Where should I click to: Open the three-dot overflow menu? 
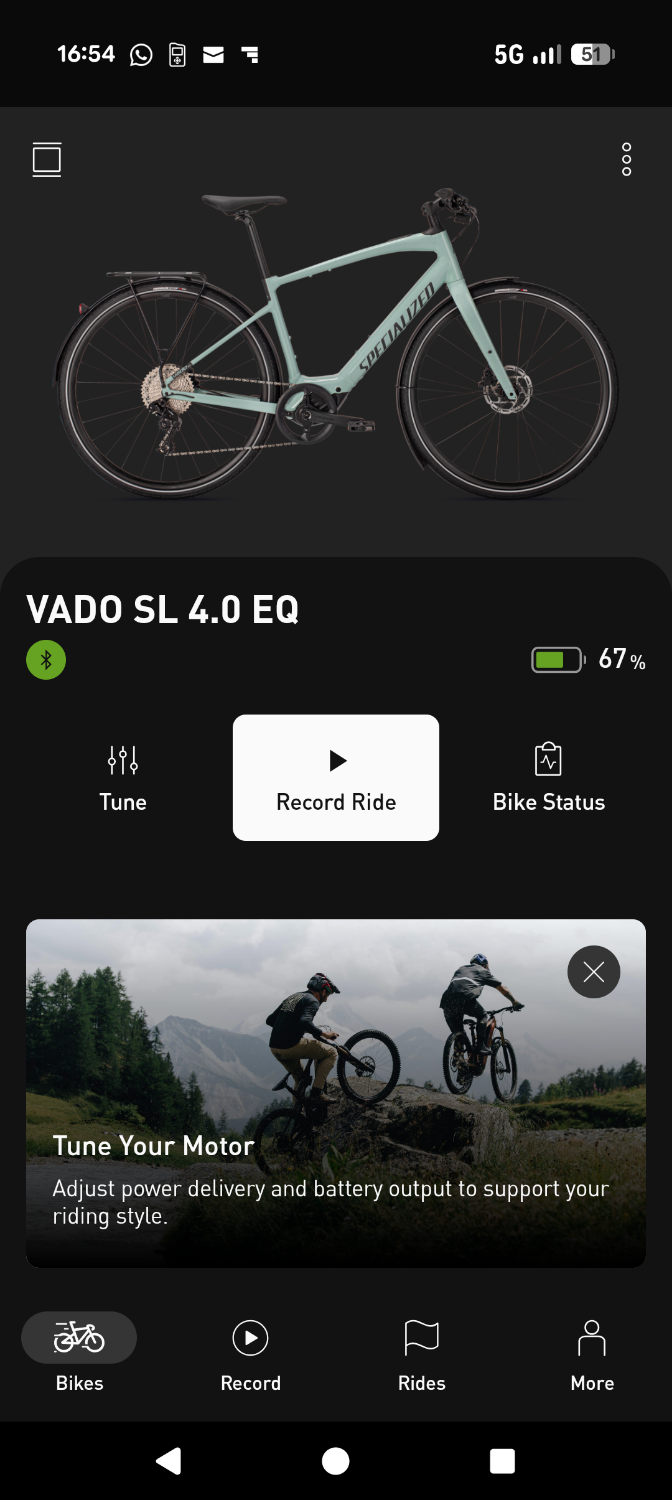coord(627,160)
